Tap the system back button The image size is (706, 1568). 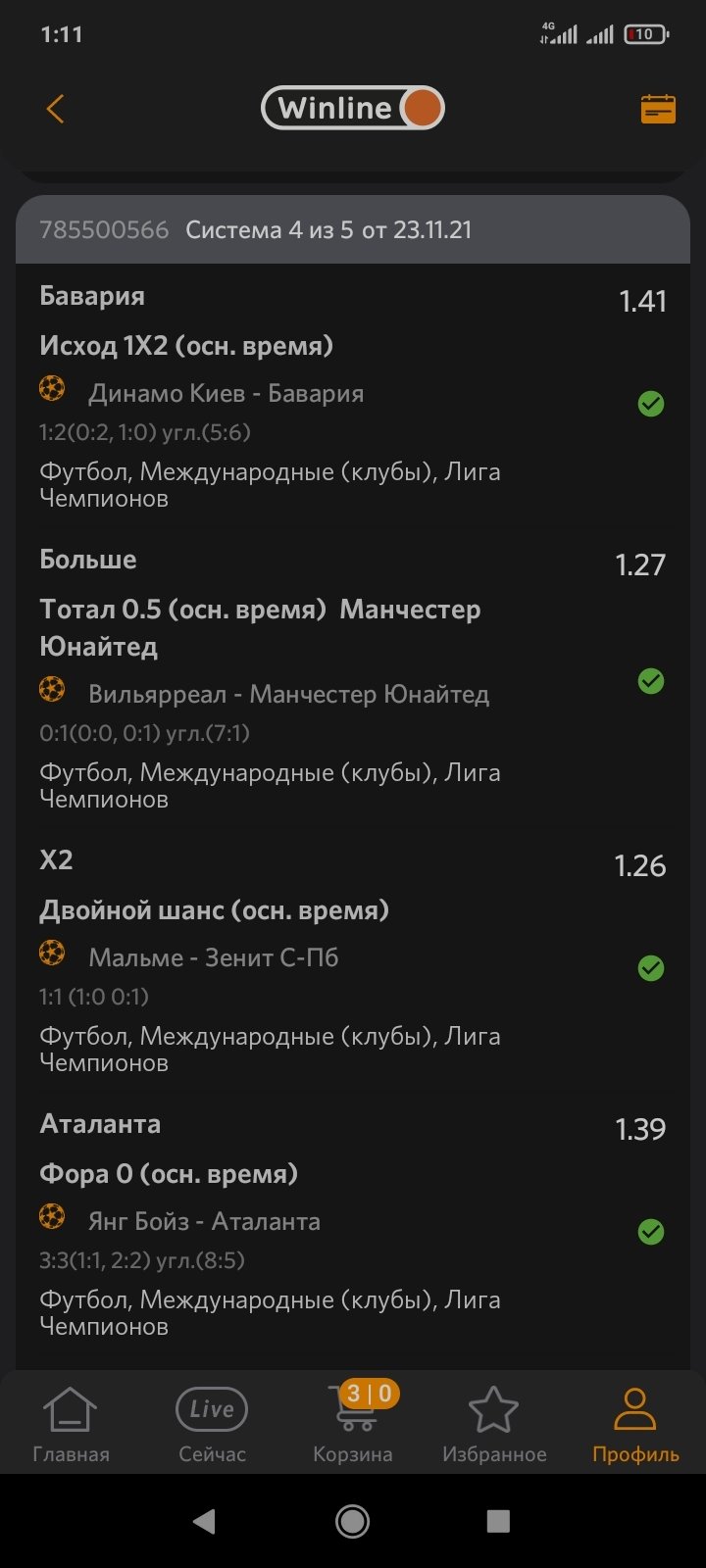pyautogui.click(x=204, y=1521)
